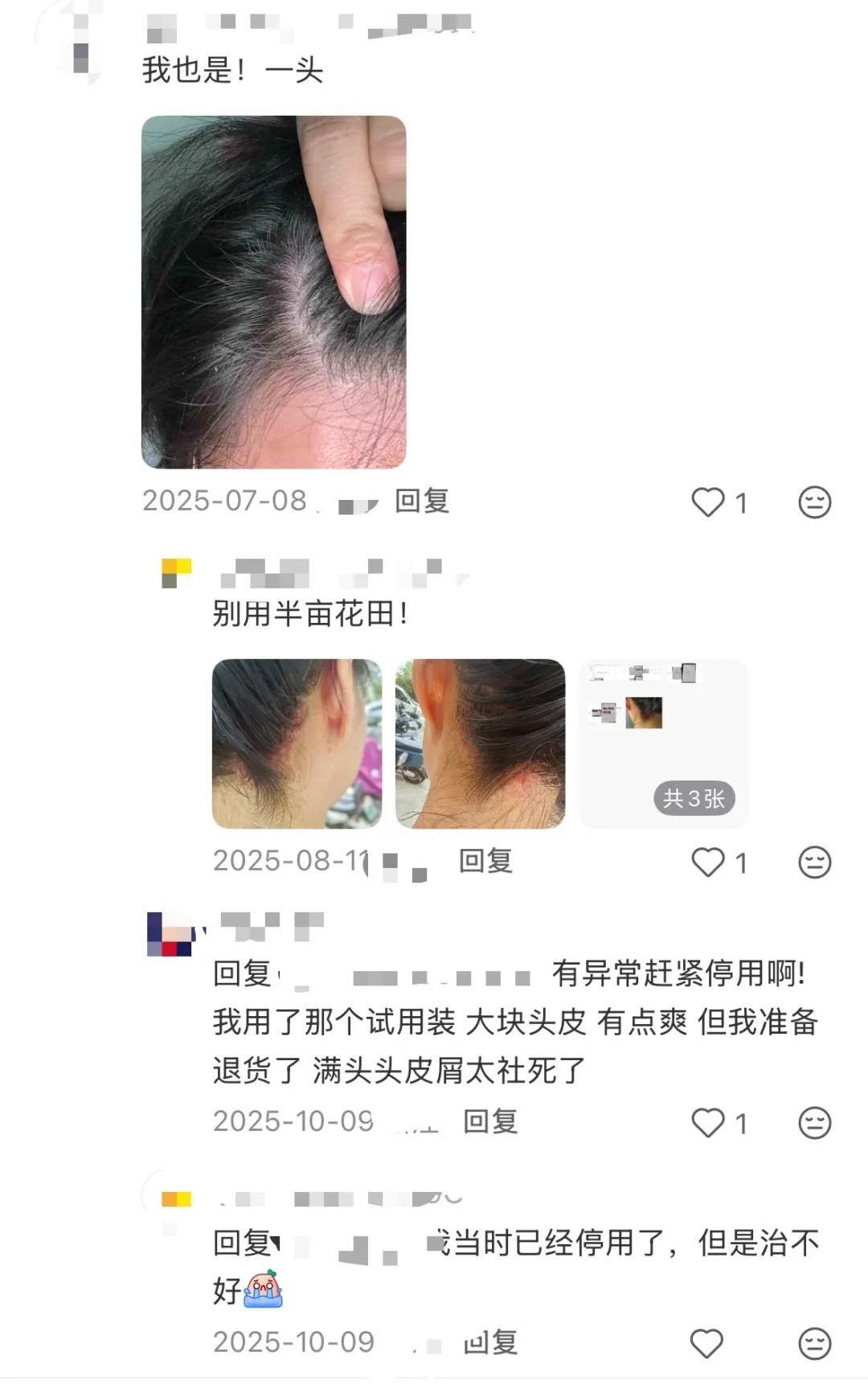Open the second neck photo thumbnail
868x1393 pixels.
click(481, 744)
